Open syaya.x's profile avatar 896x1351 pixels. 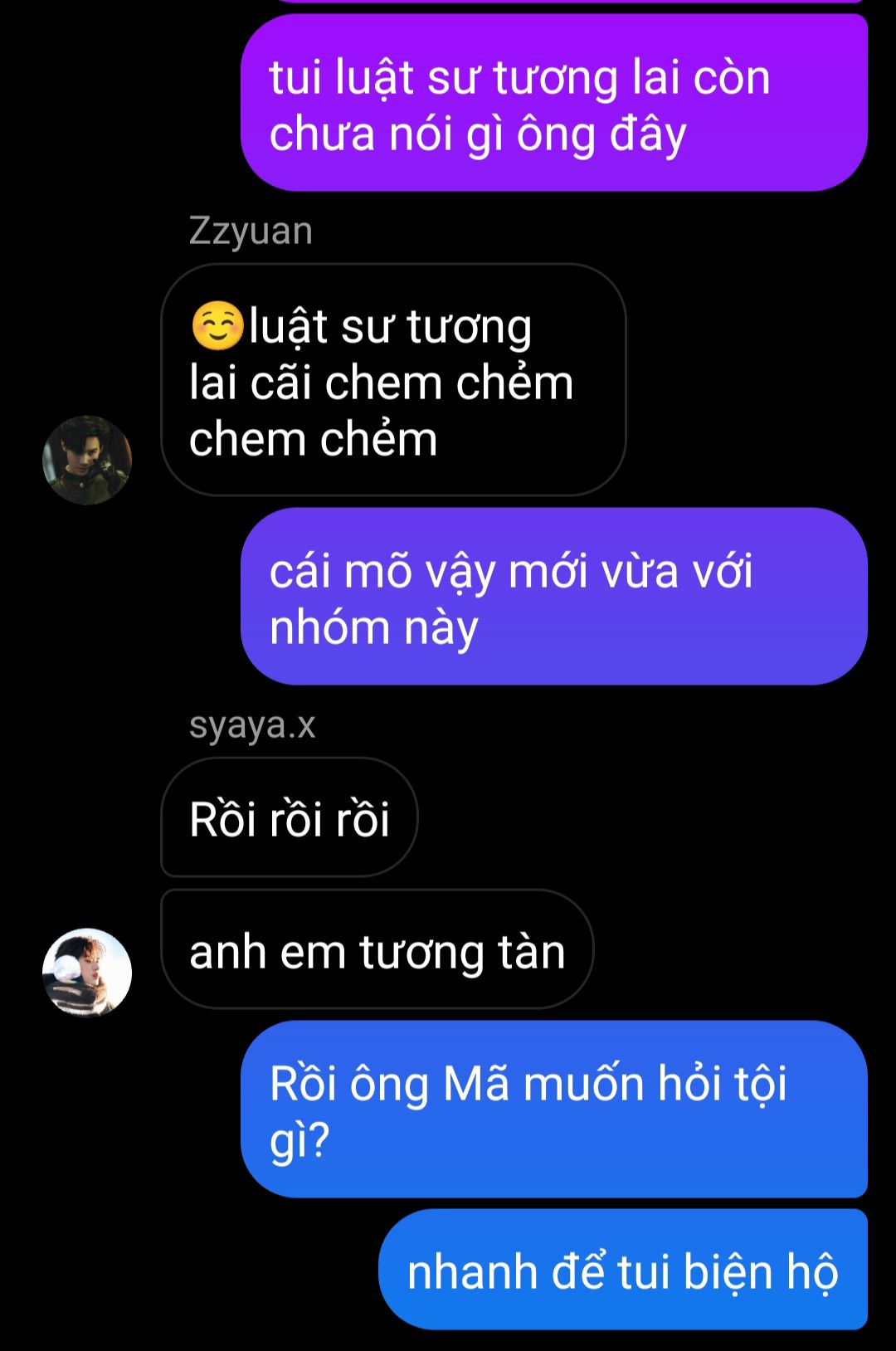coord(87,972)
